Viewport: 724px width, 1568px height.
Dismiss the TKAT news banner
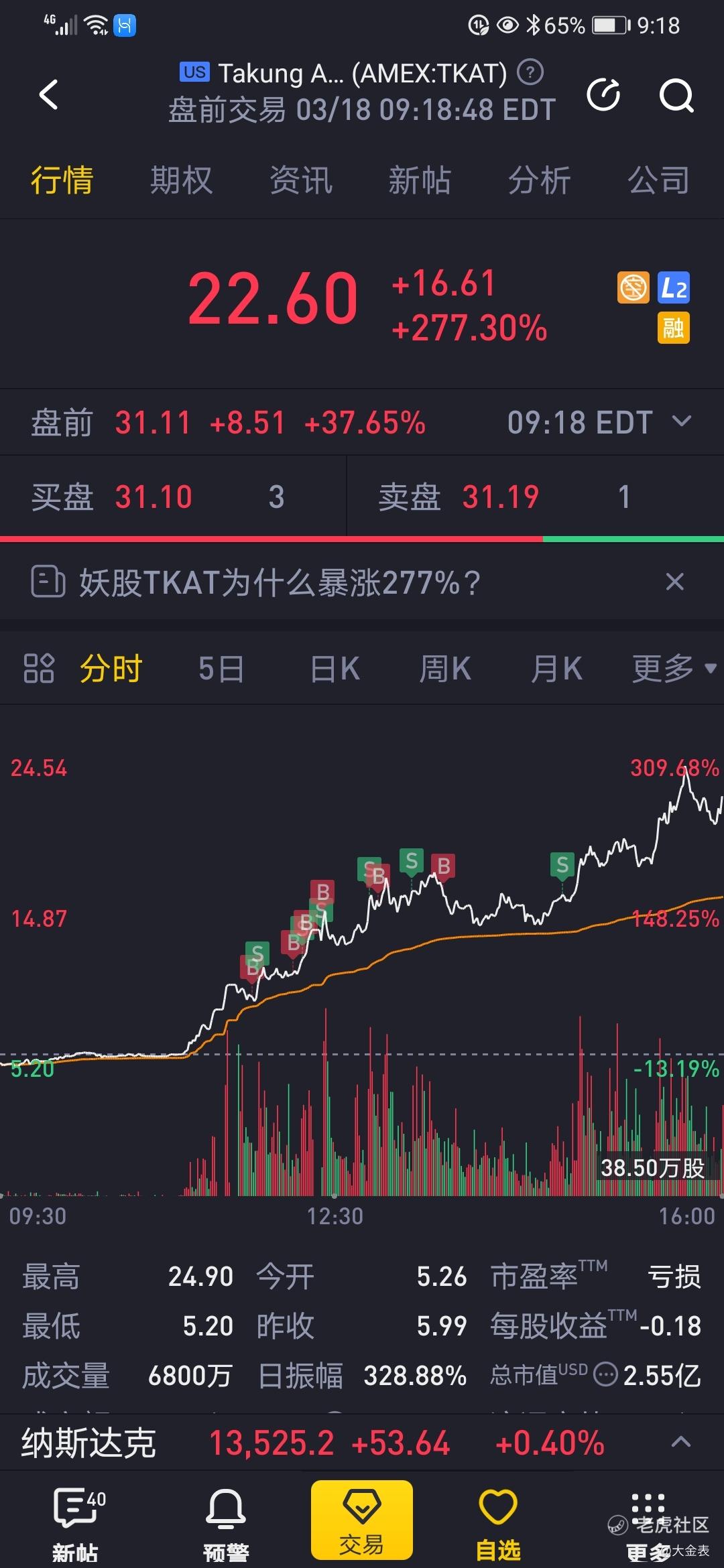point(674,582)
